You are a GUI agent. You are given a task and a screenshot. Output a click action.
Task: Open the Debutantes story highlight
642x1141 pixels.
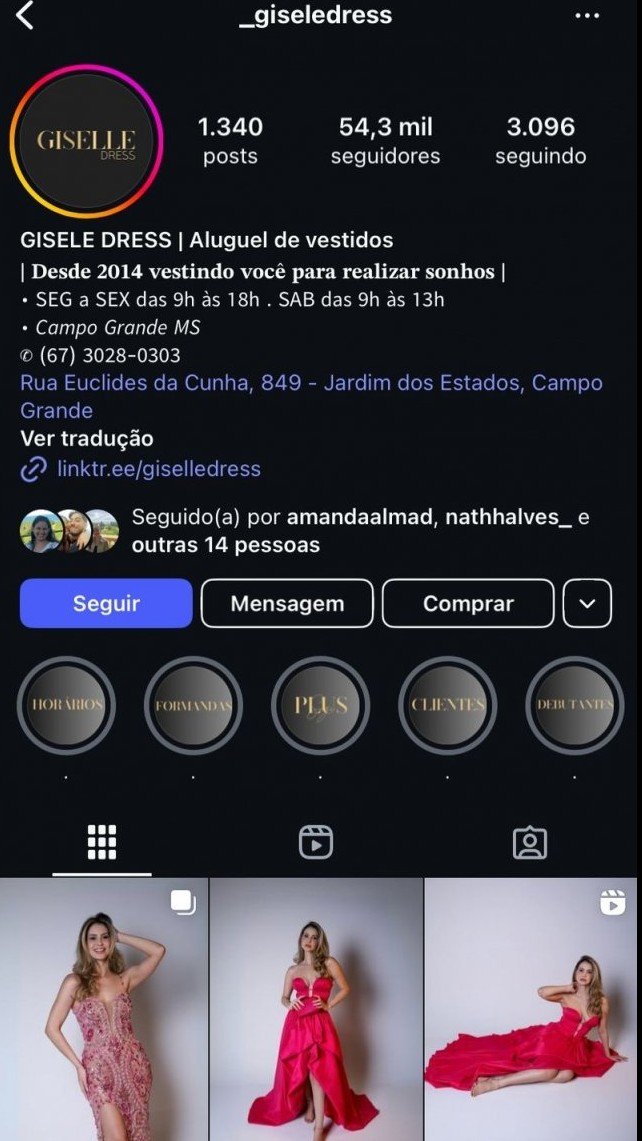574,705
